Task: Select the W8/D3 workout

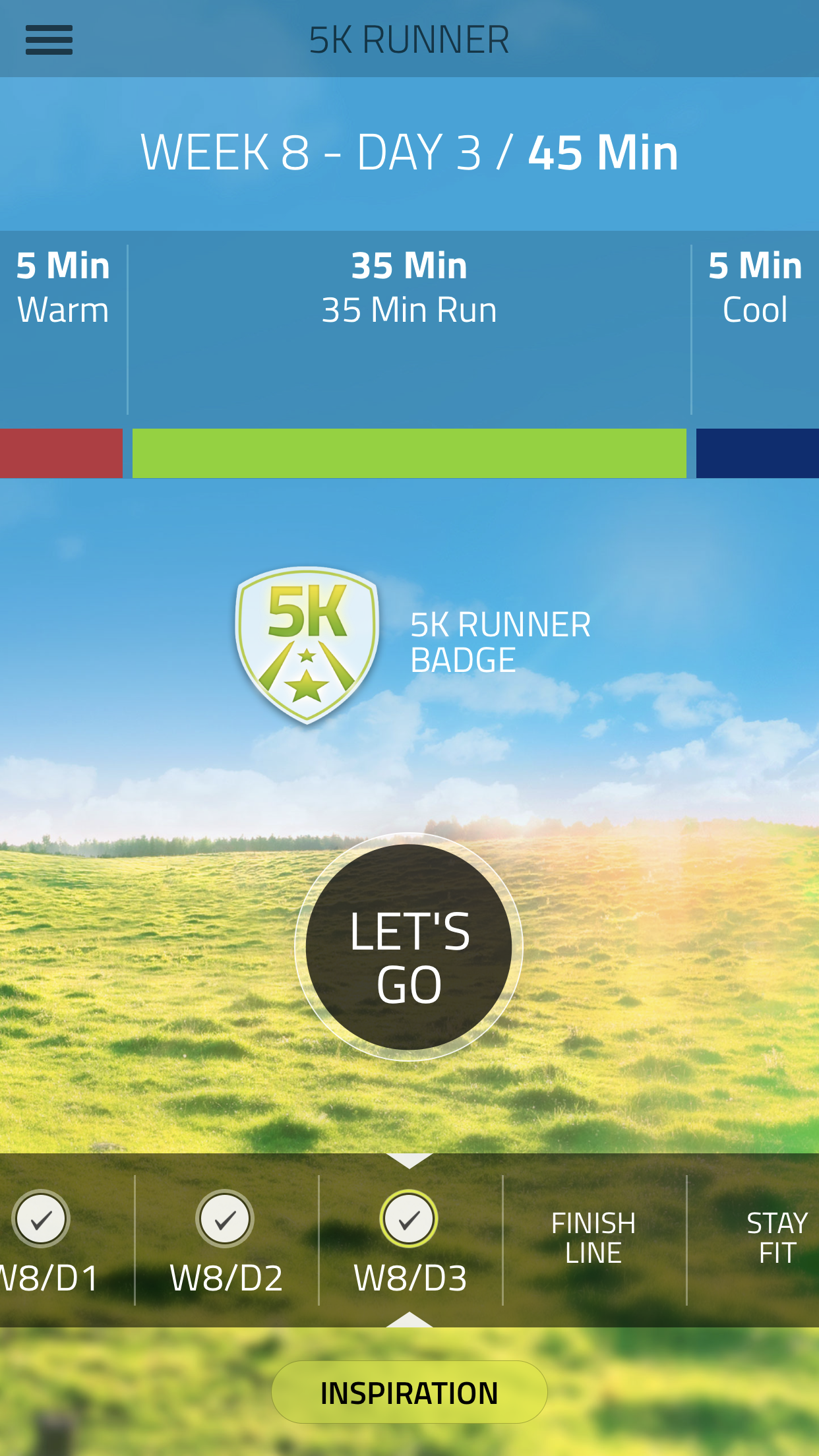Action: pyautogui.click(x=409, y=1241)
